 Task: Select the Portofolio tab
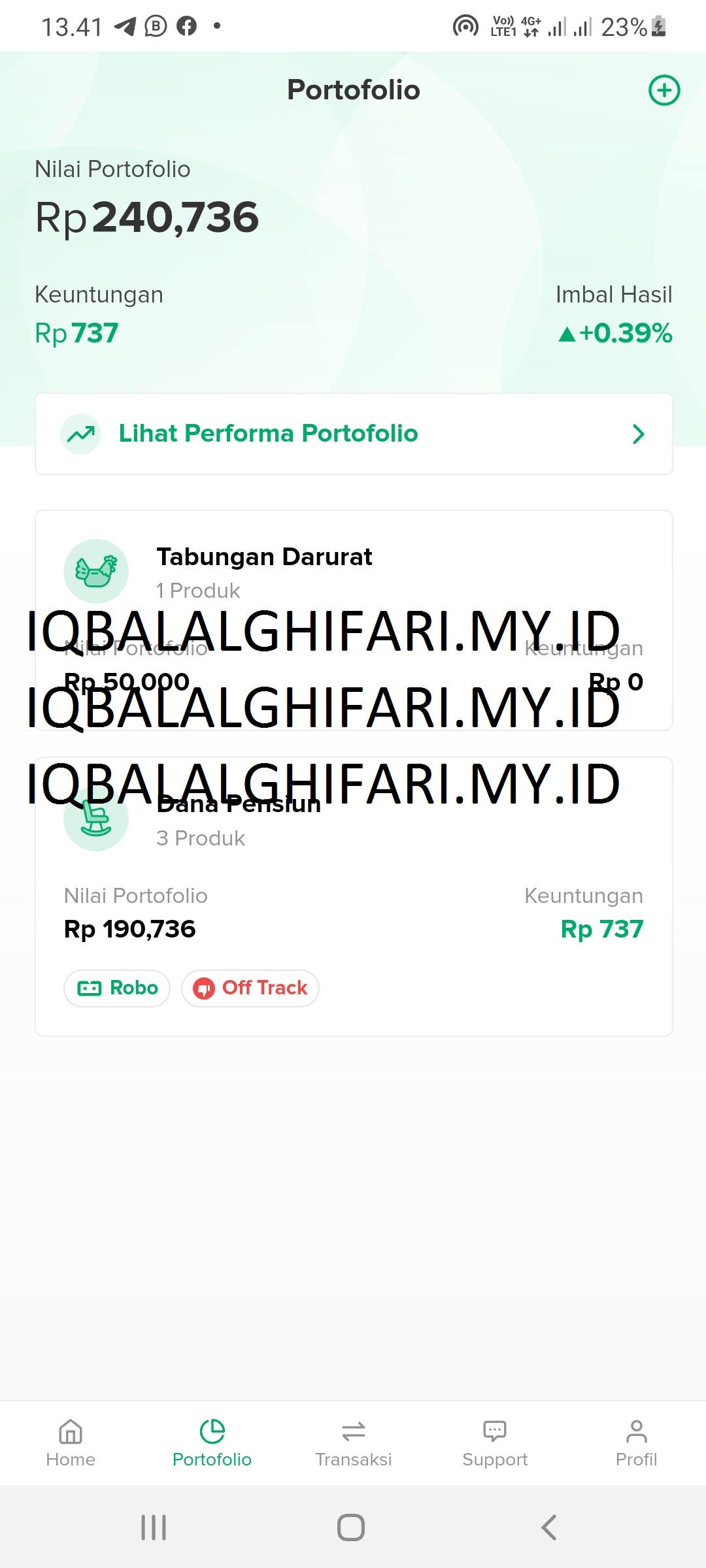tap(212, 1444)
